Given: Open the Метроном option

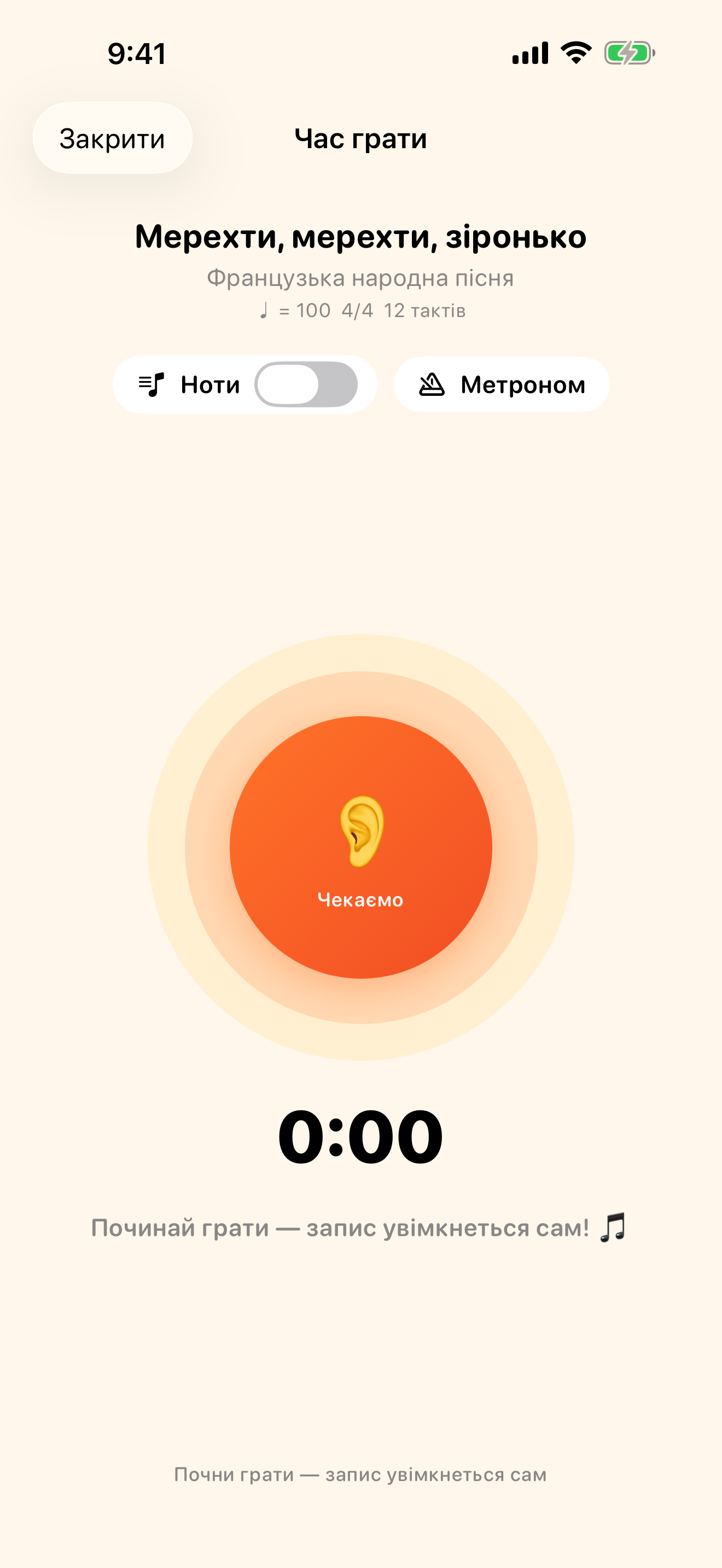Looking at the screenshot, I should tap(502, 384).
